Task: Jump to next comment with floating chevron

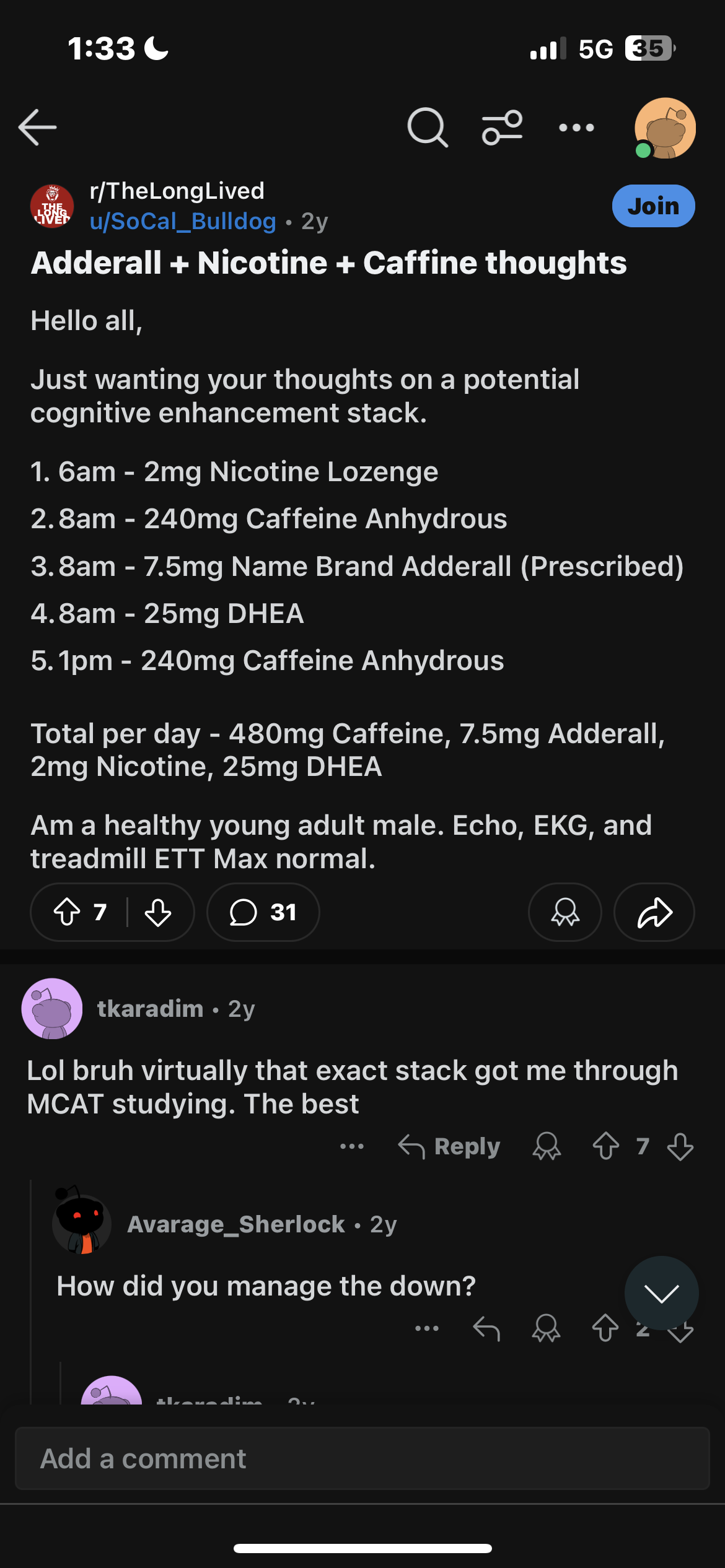Action: coord(661,1293)
